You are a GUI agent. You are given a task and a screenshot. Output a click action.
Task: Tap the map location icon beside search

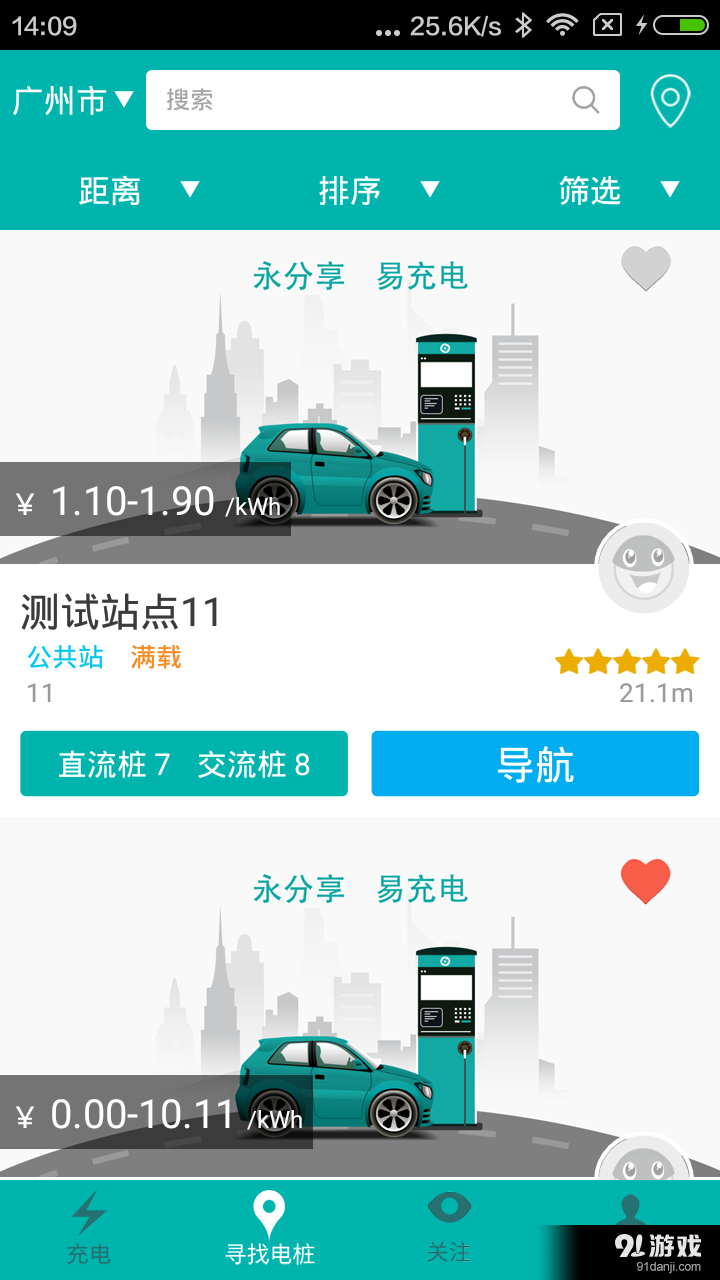pos(670,99)
